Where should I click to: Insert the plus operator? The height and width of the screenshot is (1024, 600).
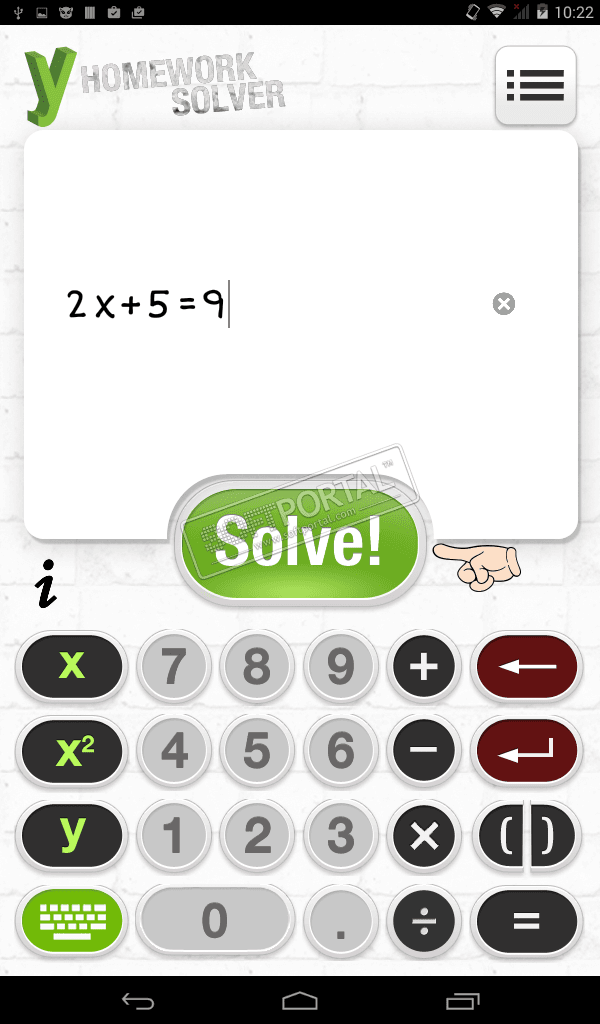click(x=424, y=666)
